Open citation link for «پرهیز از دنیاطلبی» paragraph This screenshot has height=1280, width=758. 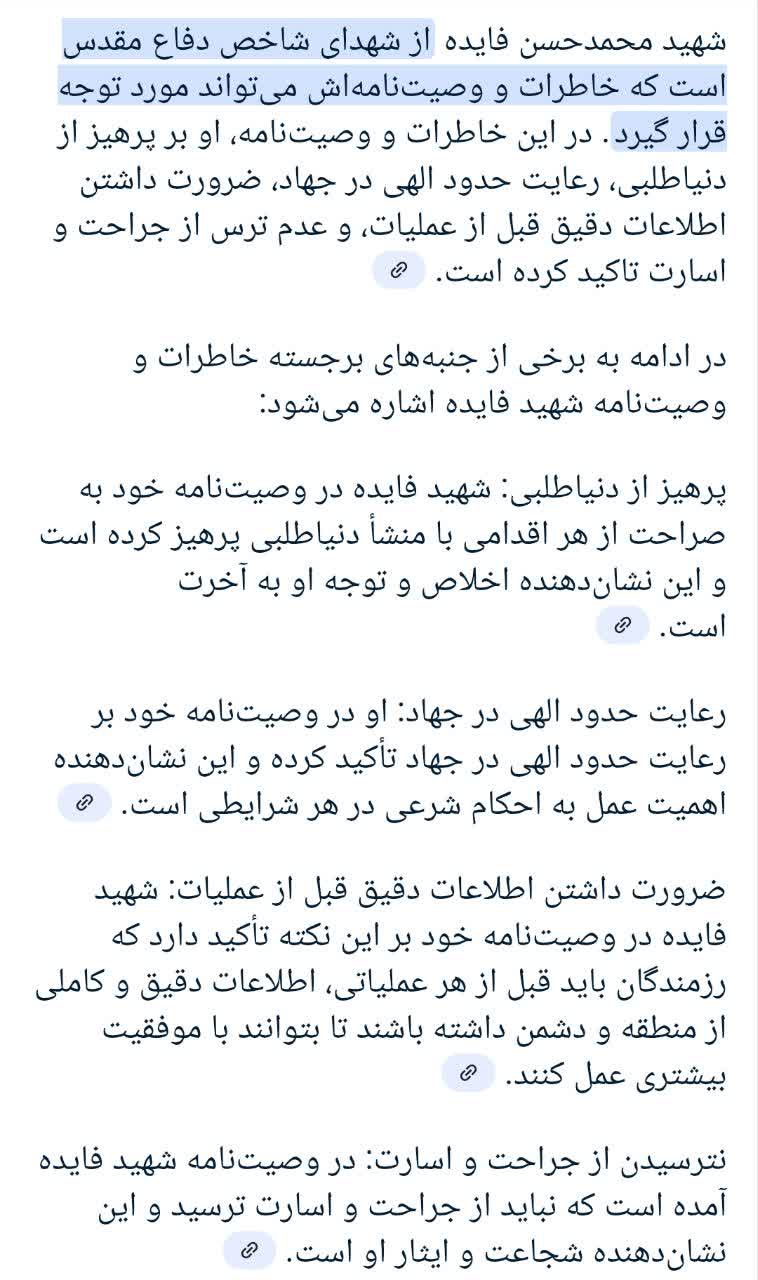click(622, 626)
